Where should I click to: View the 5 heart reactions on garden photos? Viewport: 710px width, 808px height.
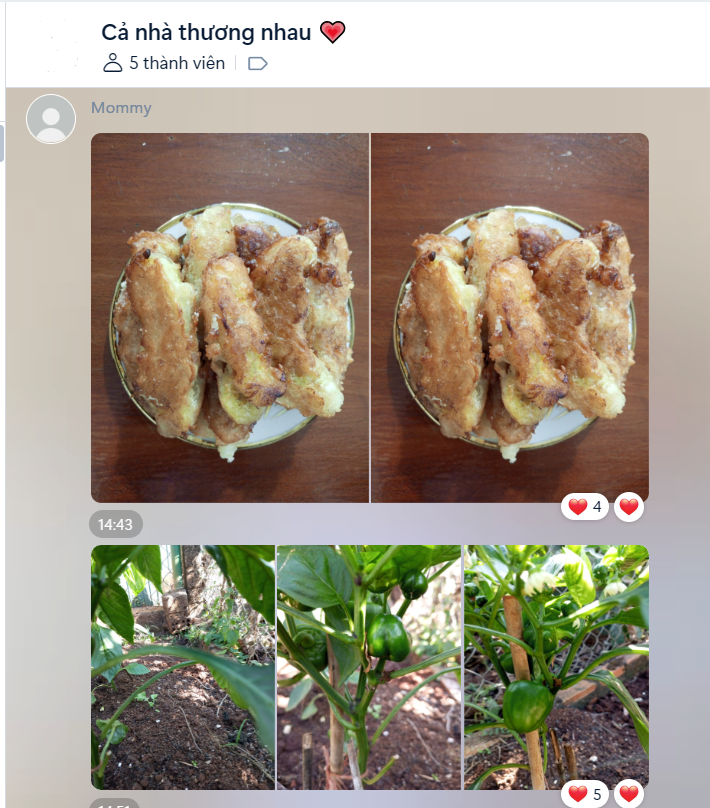(585, 794)
